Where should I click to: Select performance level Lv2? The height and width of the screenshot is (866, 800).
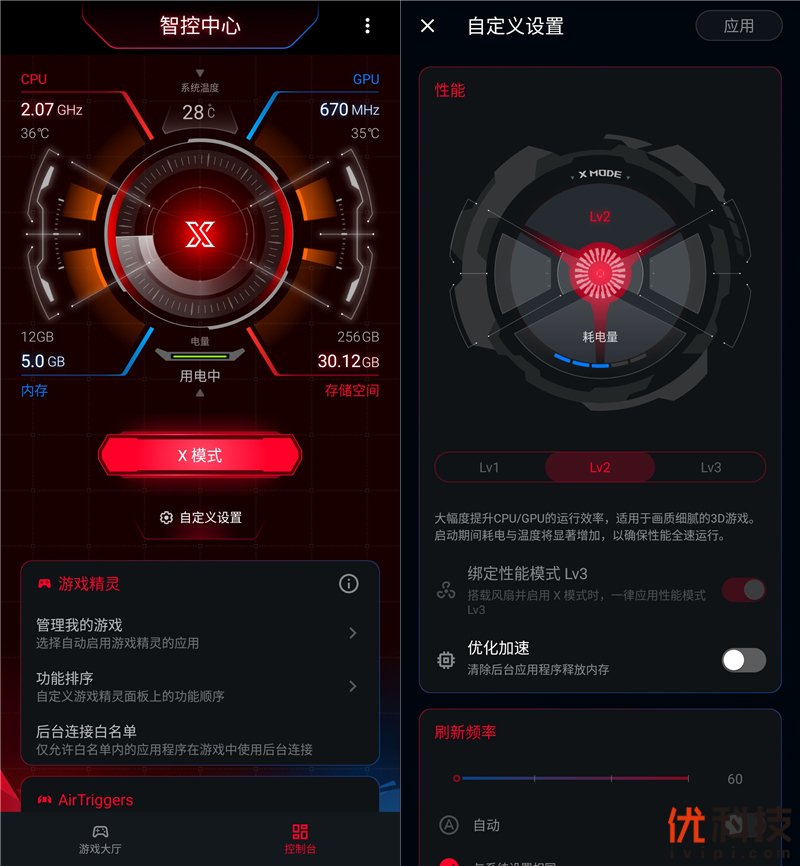600,467
